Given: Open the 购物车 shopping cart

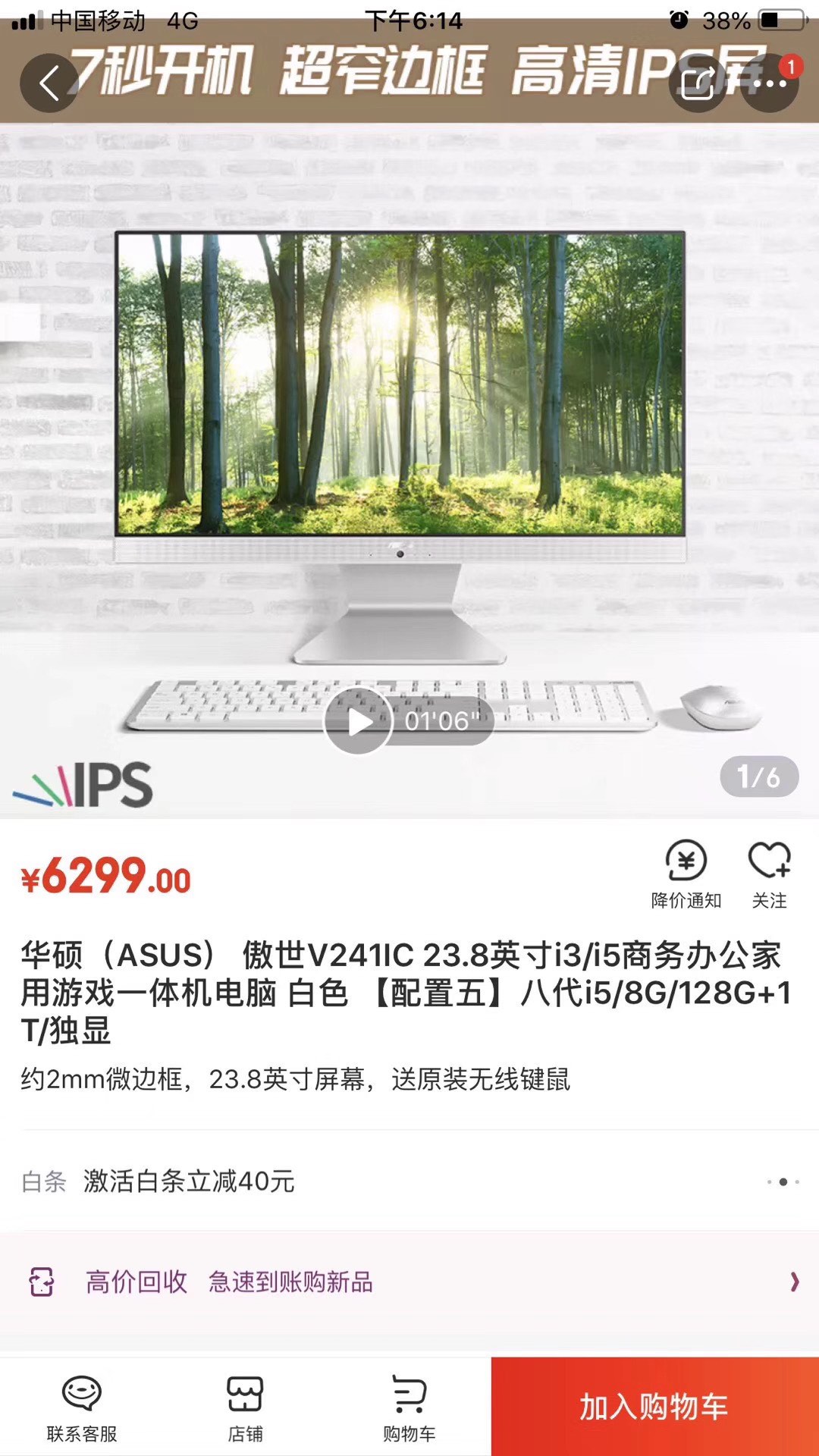Looking at the screenshot, I should click(409, 1408).
